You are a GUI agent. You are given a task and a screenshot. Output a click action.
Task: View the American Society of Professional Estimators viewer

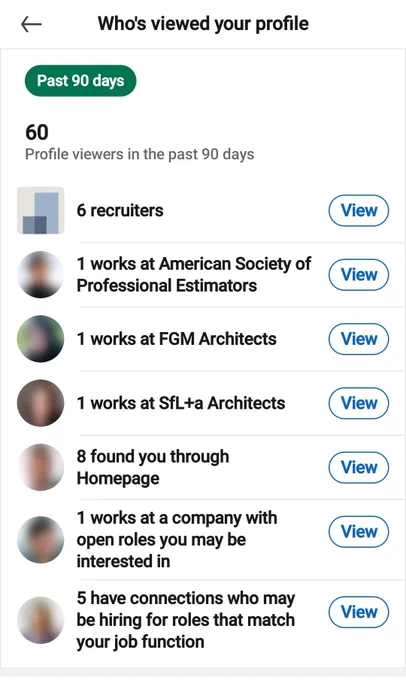click(x=358, y=275)
